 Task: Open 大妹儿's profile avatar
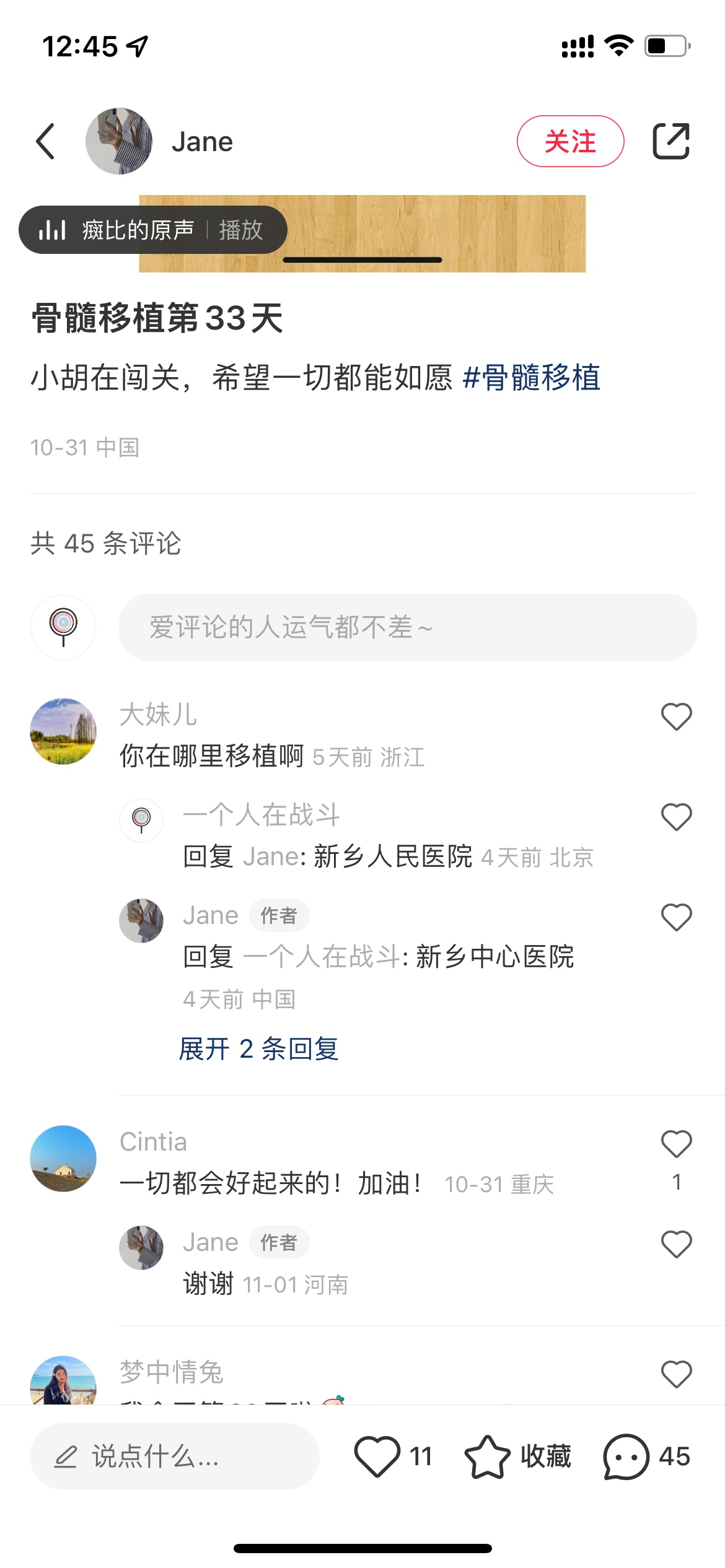pyautogui.click(x=63, y=731)
